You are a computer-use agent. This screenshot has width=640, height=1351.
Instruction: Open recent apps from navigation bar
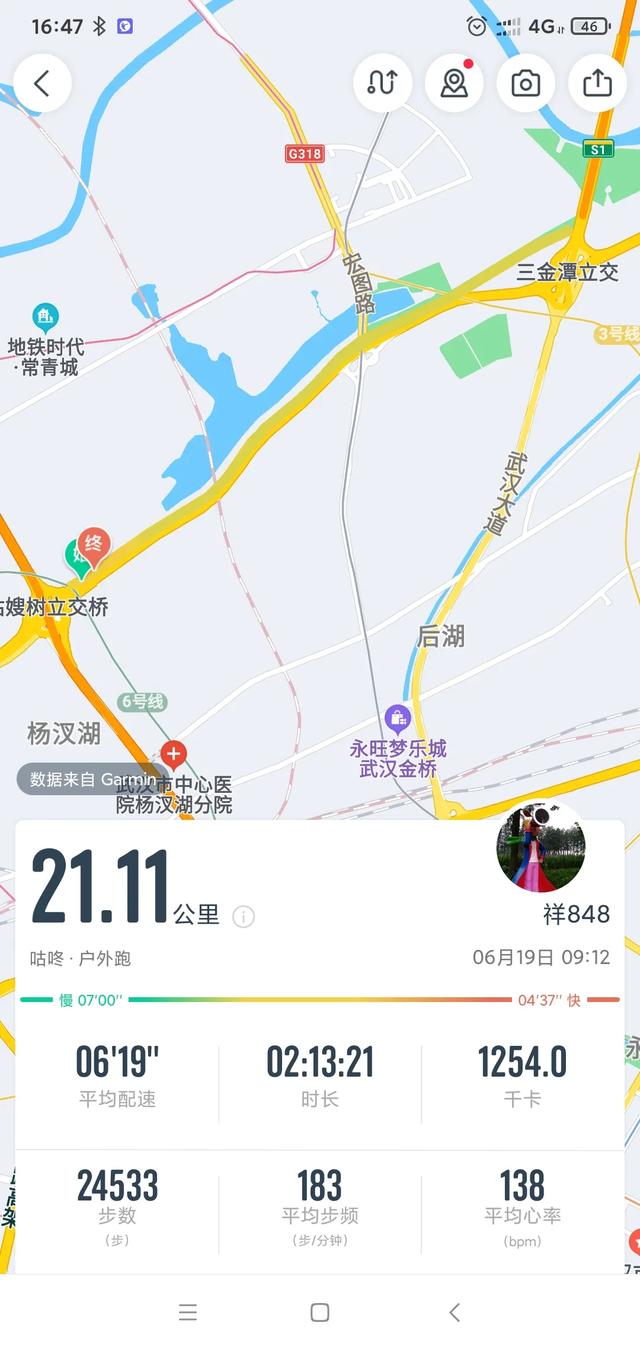tap(188, 1312)
